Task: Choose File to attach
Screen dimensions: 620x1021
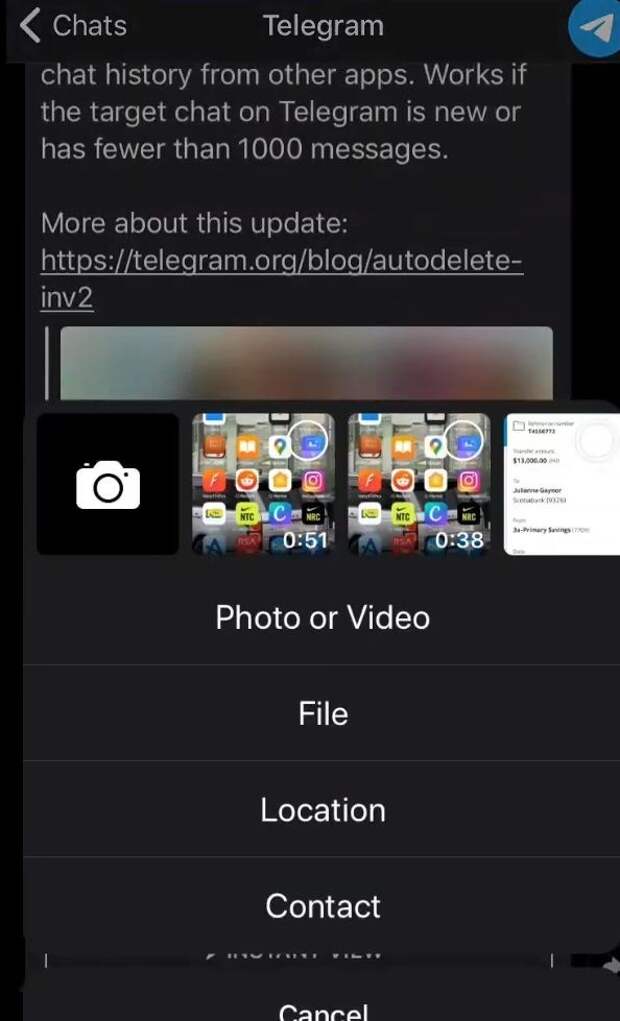Action: [x=322, y=713]
